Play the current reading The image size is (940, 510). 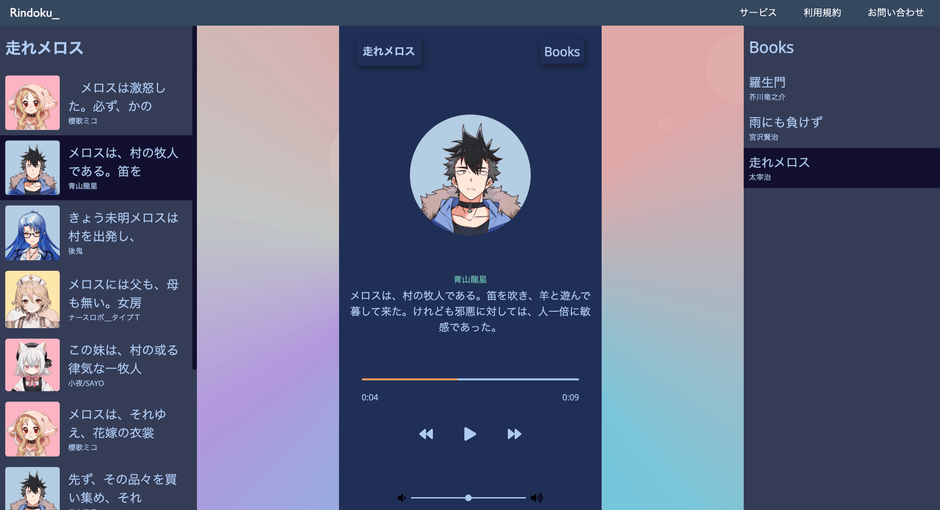point(470,434)
